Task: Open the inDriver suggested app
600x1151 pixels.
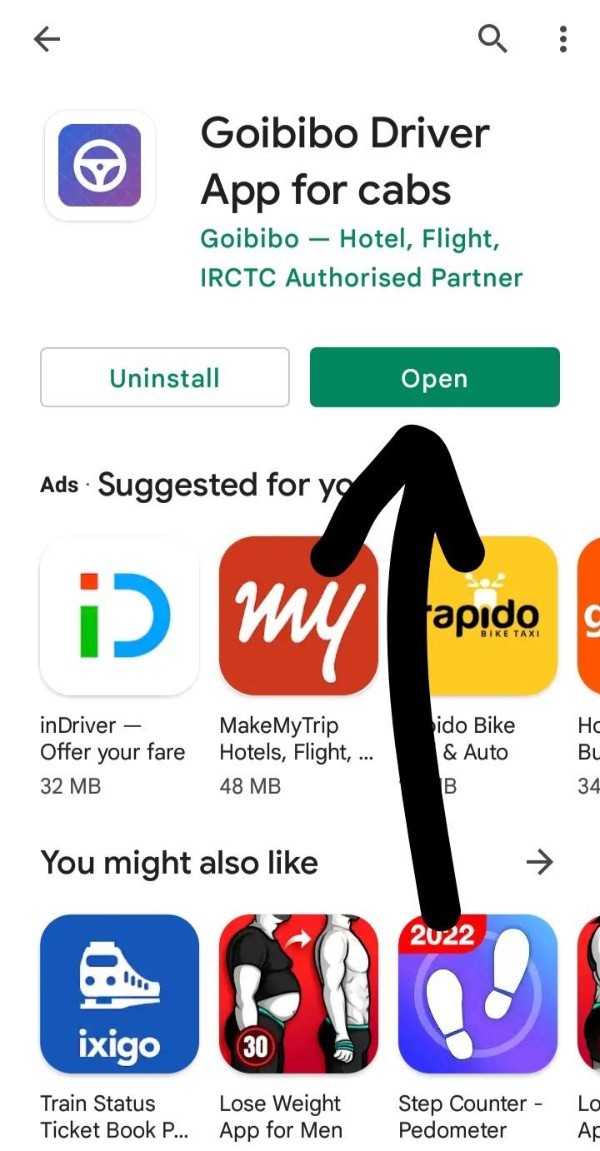Action: (x=119, y=615)
